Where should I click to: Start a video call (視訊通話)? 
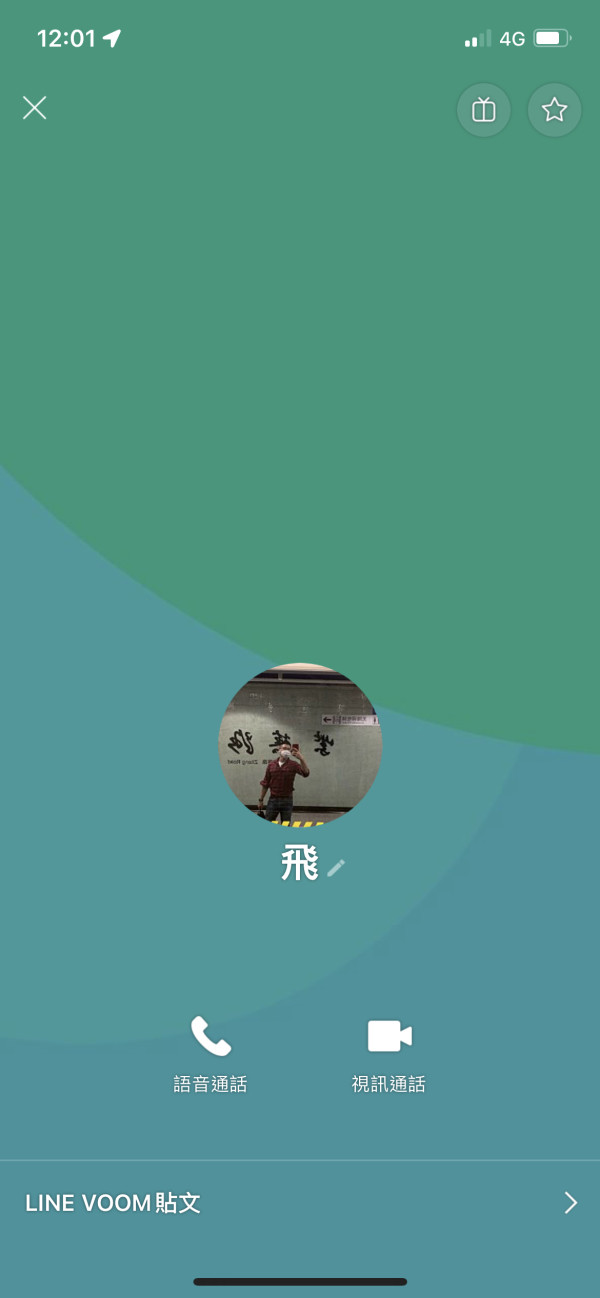click(x=389, y=1054)
